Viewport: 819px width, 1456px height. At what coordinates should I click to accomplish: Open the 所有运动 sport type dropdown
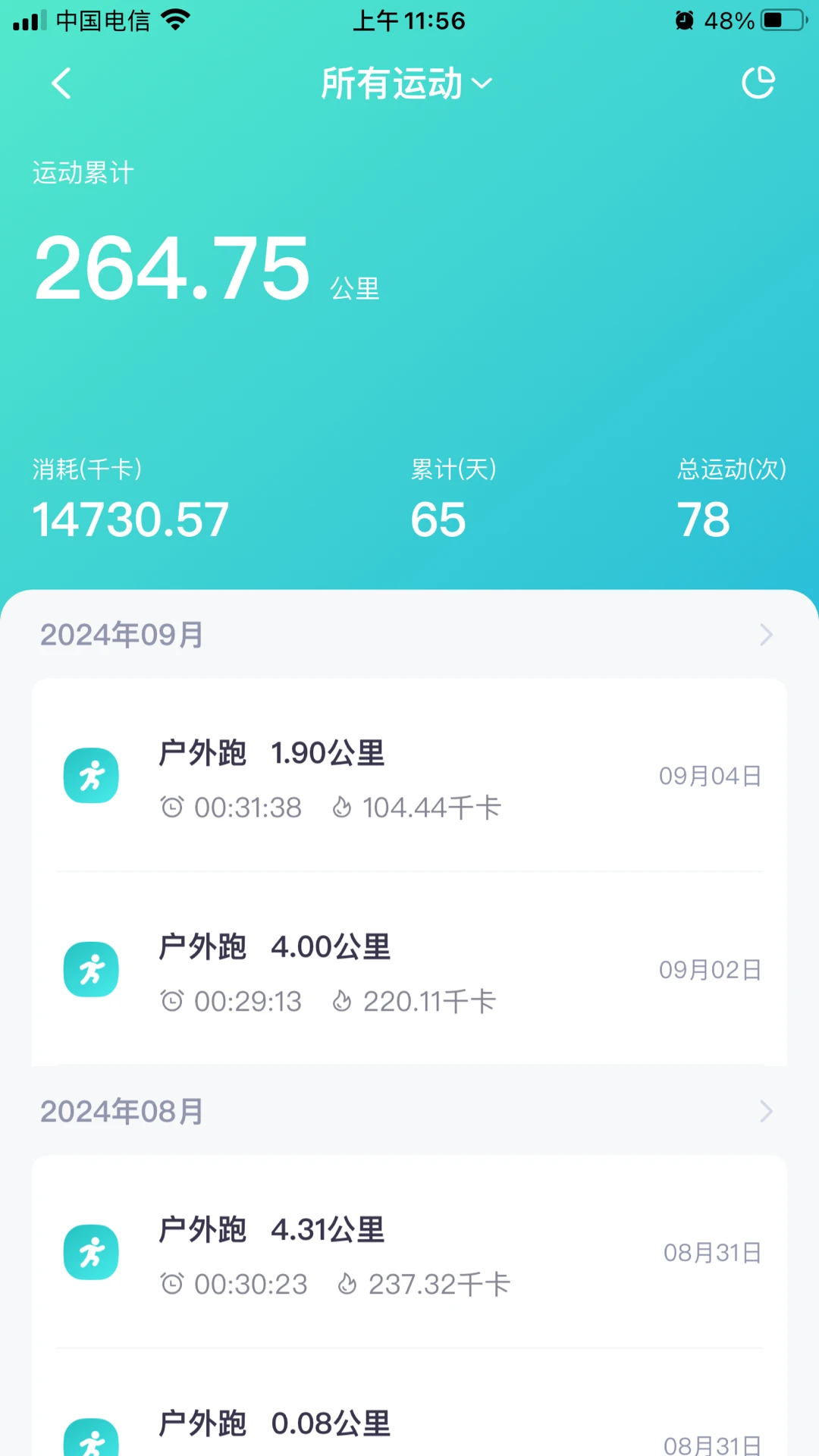pos(406,83)
